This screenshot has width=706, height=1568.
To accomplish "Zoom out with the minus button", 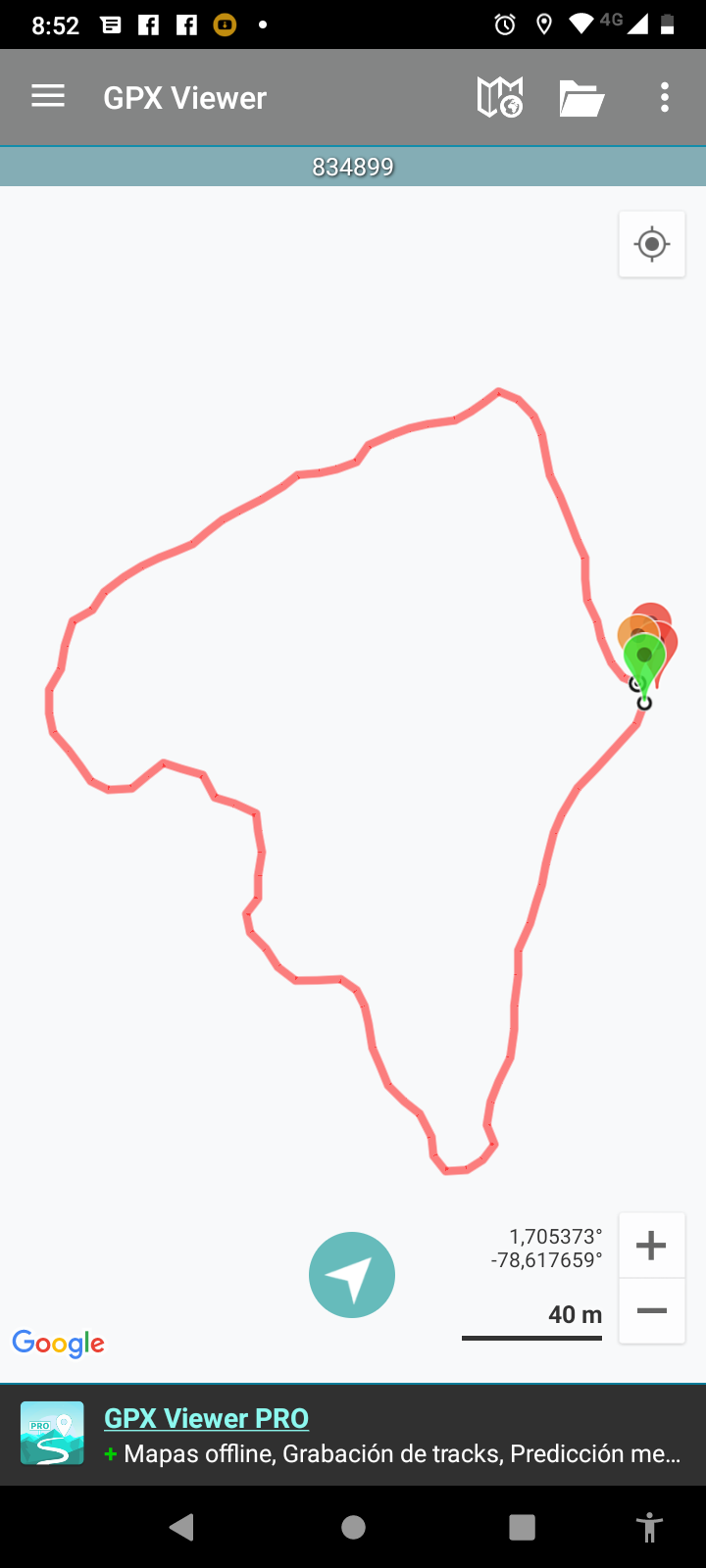I will tap(651, 1311).
